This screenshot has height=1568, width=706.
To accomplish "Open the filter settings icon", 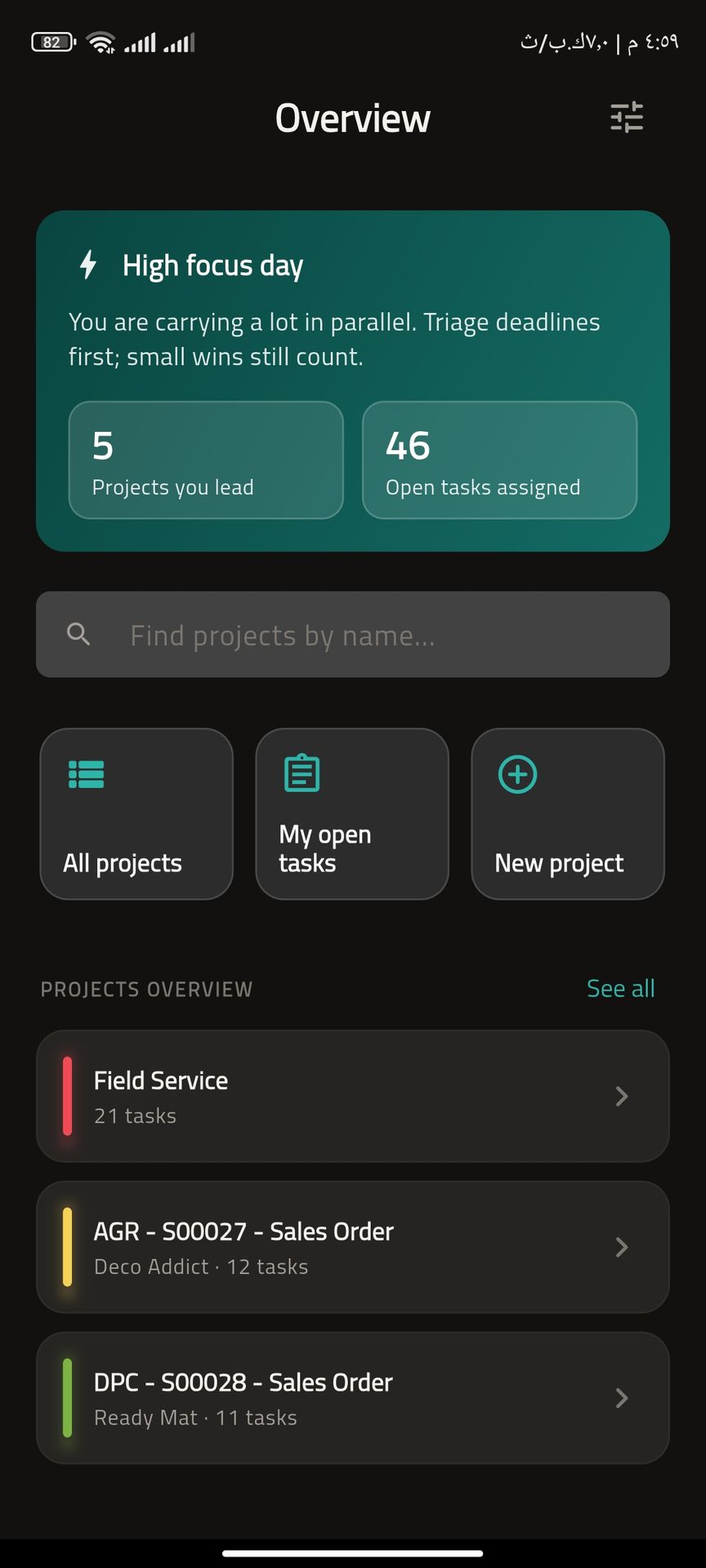I will 627,118.
